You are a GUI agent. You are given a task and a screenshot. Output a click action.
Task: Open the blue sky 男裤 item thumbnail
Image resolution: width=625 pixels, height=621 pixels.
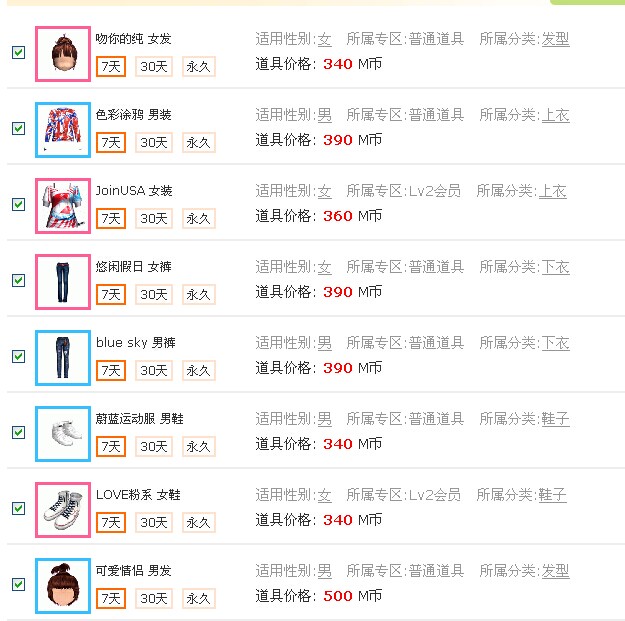[63, 357]
